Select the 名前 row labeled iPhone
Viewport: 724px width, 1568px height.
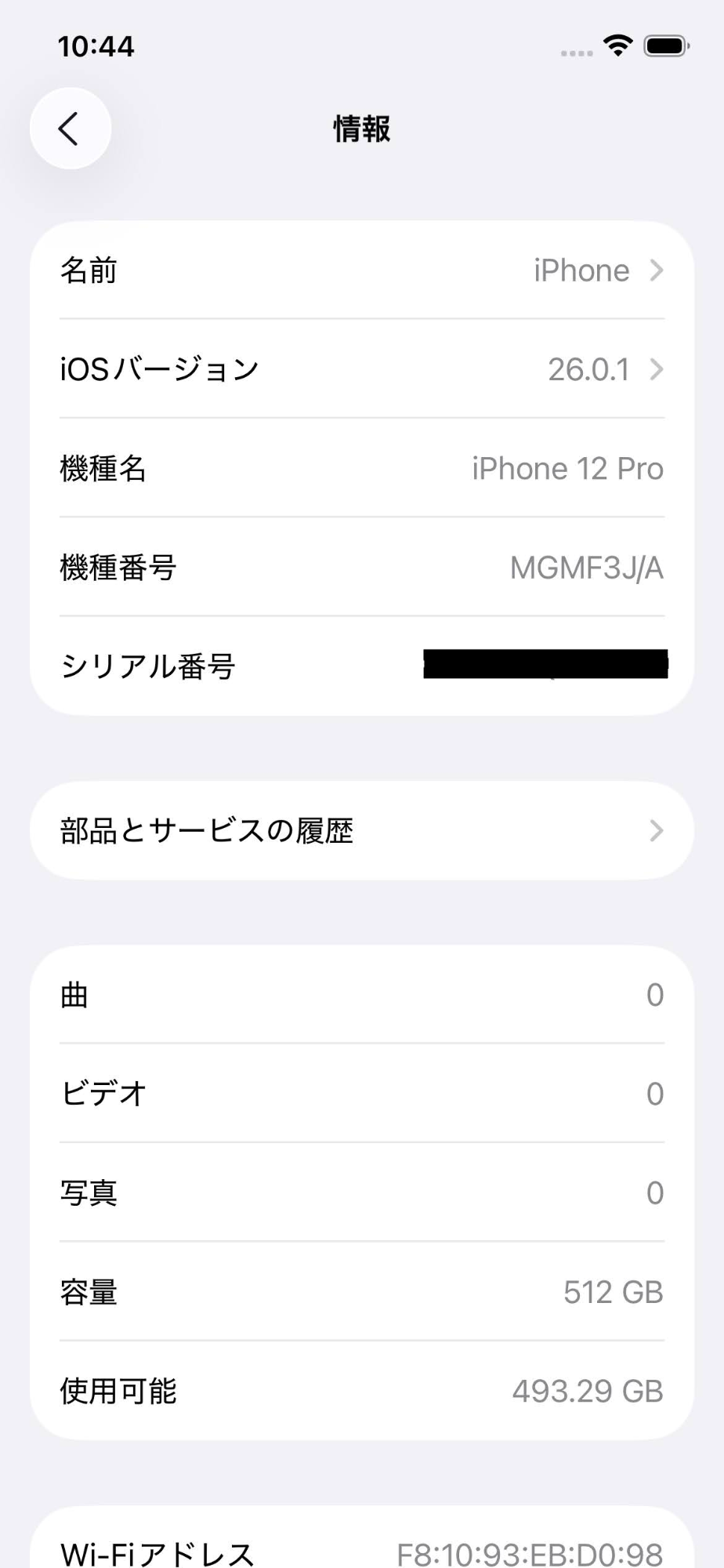click(x=361, y=270)
